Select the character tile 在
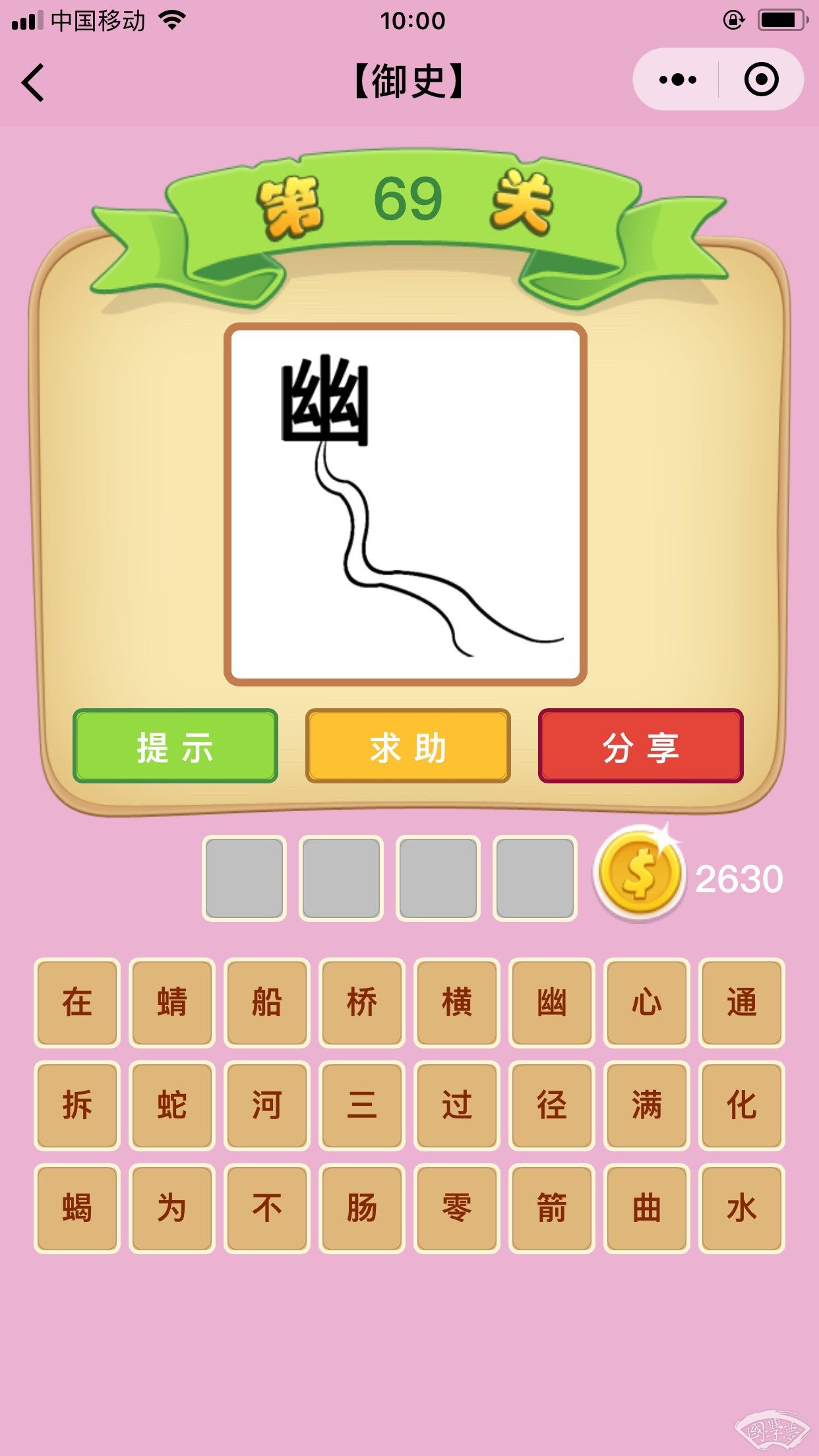The width and height of the screenshot is (819, 1456). pyautogui.click(x=77, y=1002)
